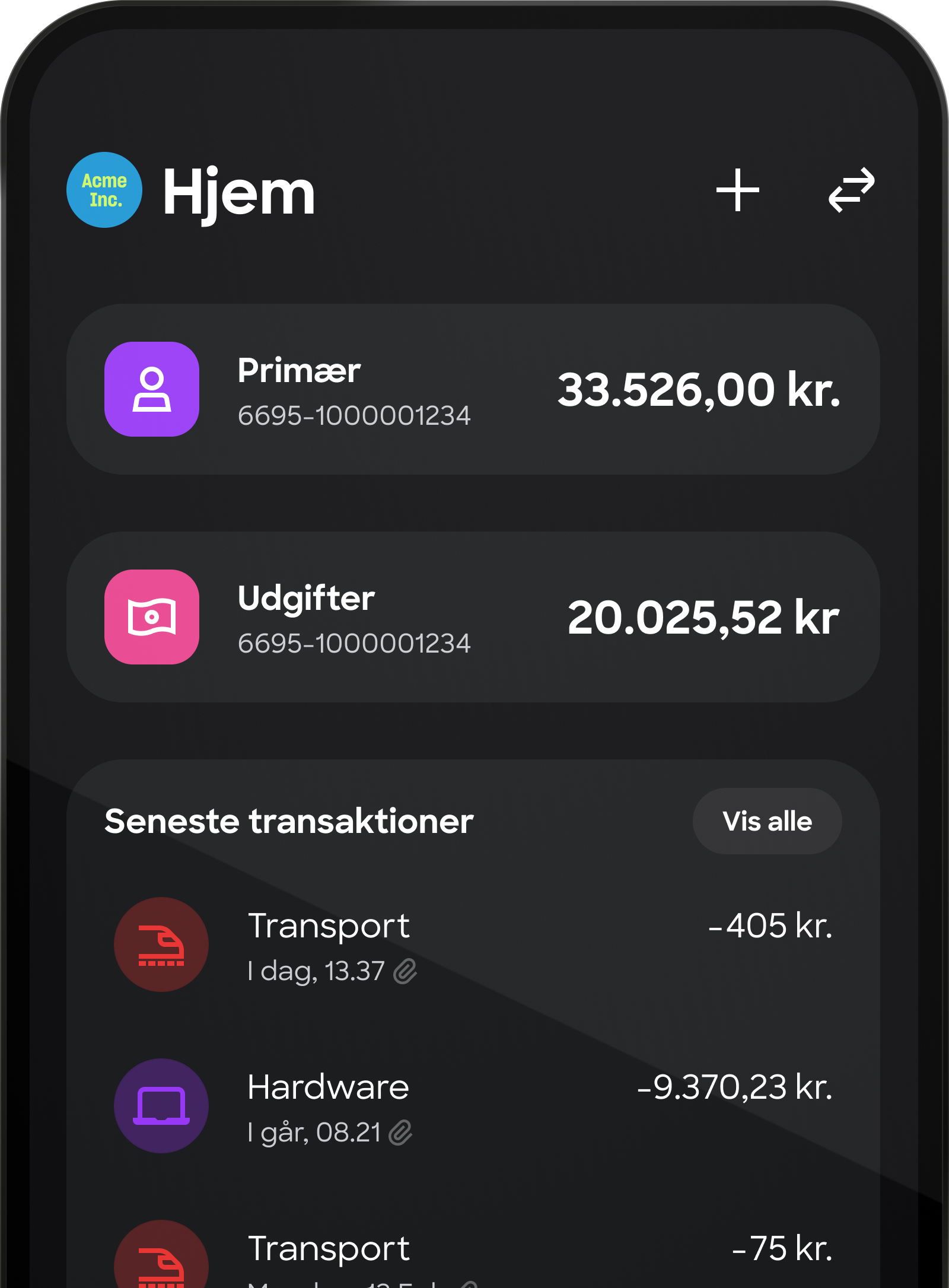Screen dimensions: 949x1288
Task: View the Hardware transaction from i går
Action: click(473, 1106)
